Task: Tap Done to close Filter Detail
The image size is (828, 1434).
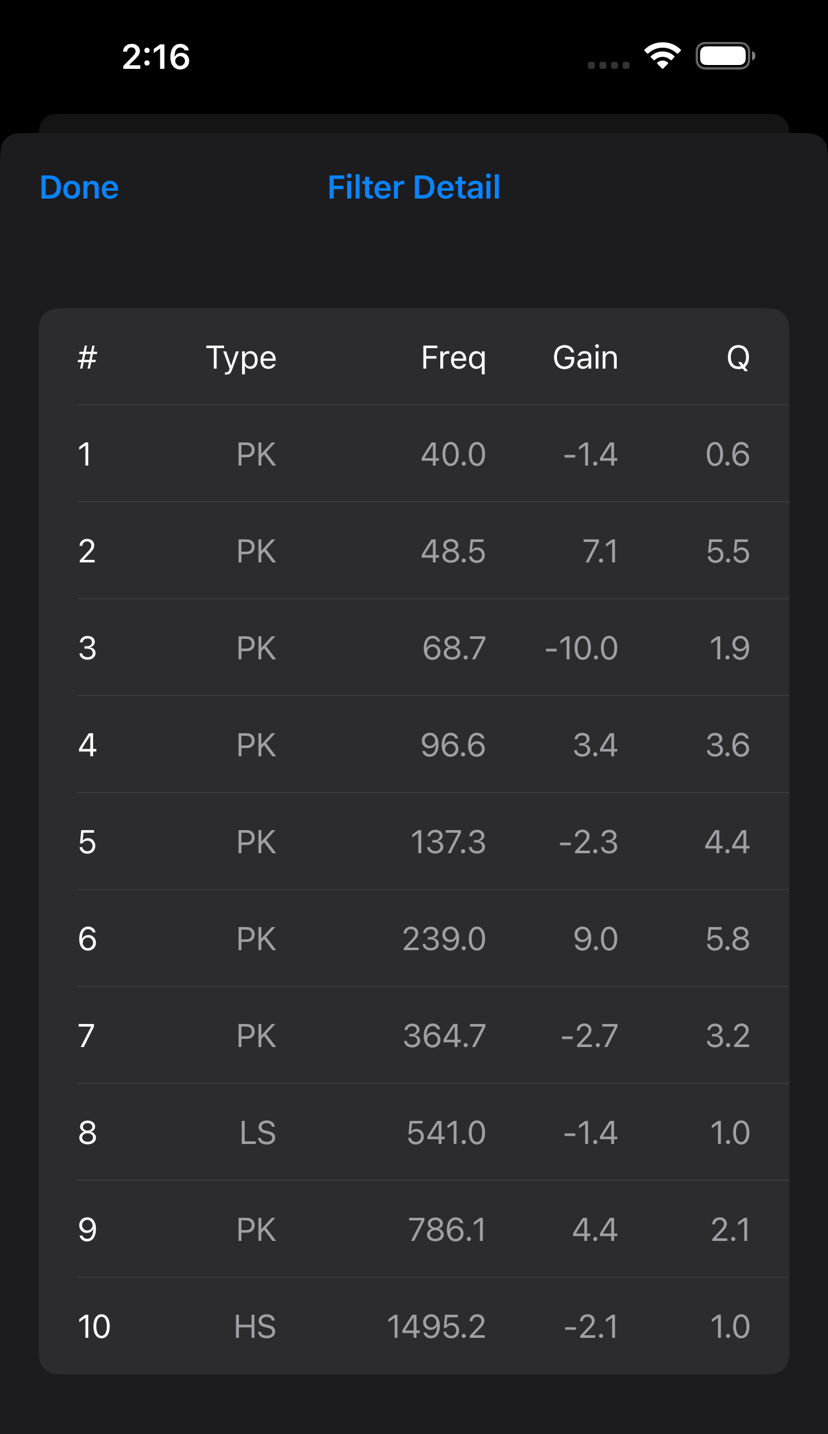Action: click(x=79, y=188)
